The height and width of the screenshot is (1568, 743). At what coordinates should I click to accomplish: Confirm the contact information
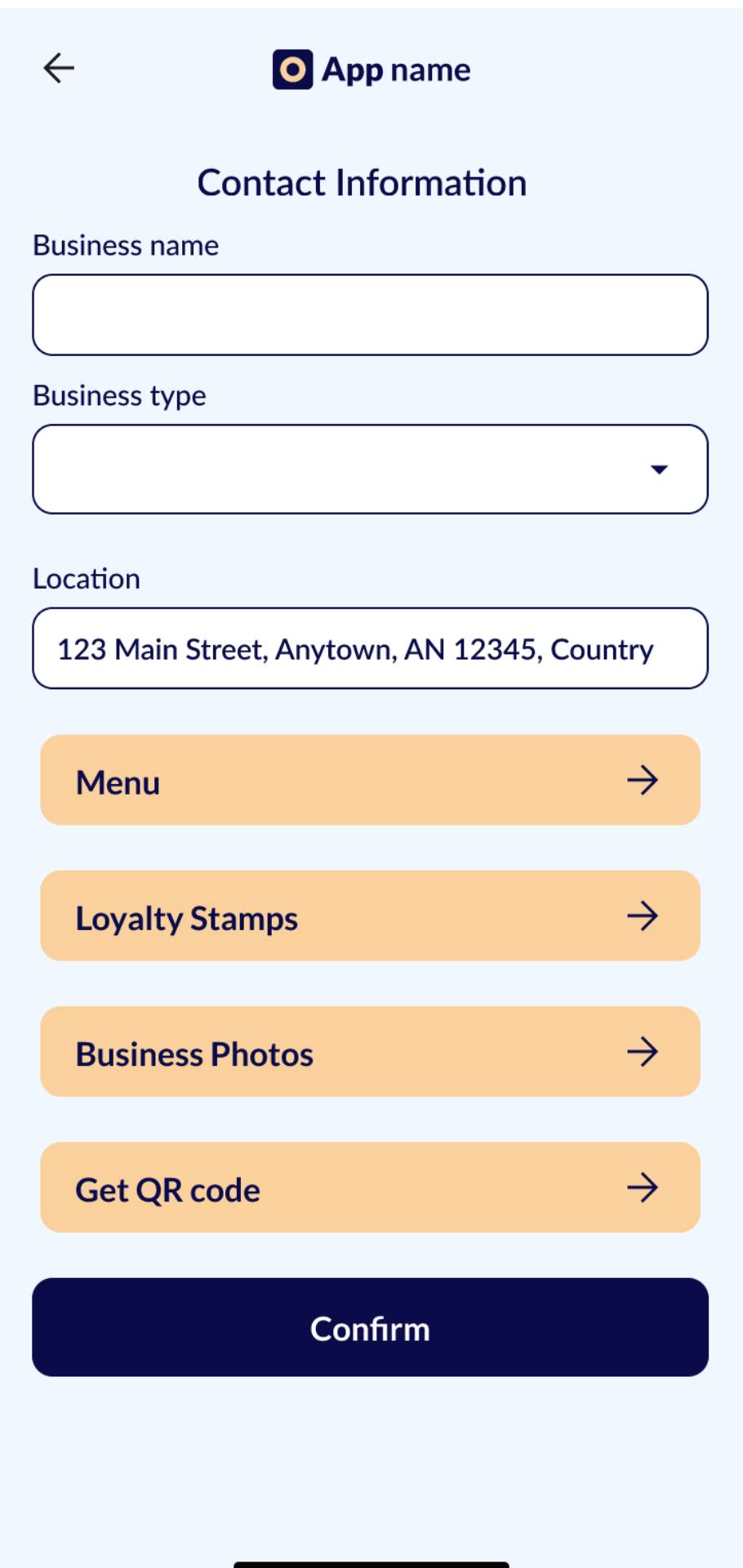coord(370,1327)
